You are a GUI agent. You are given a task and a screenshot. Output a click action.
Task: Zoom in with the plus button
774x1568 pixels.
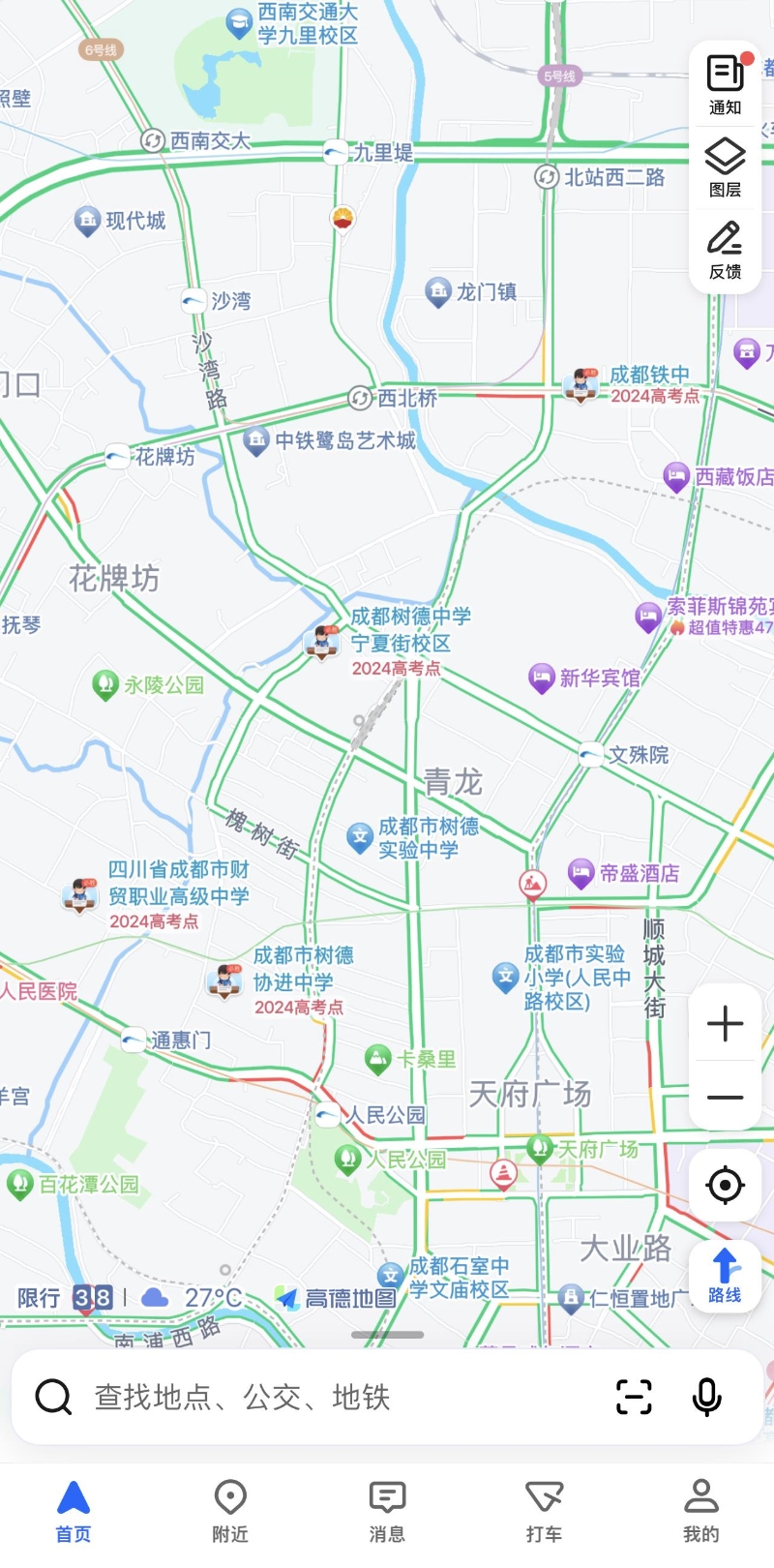point(725,1023)
